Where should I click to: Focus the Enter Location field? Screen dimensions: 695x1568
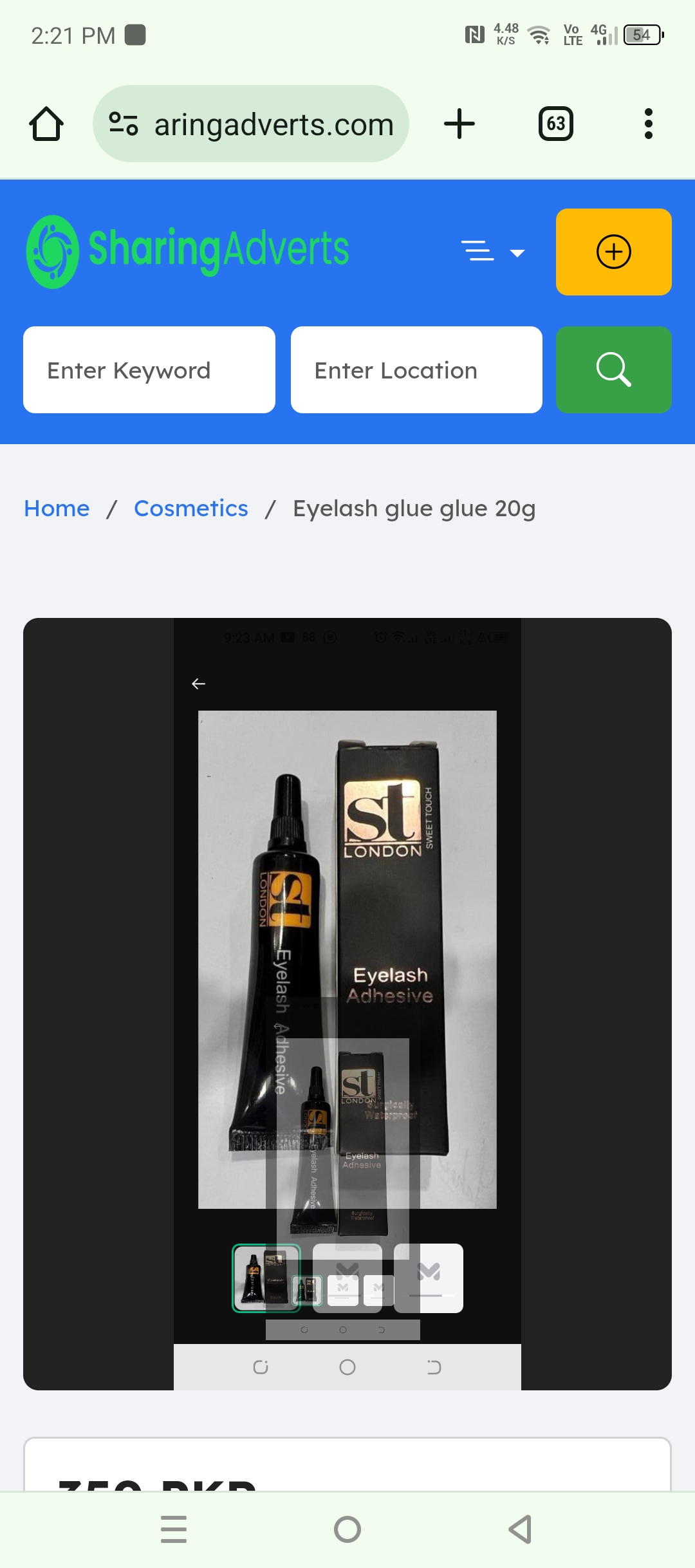416,370
